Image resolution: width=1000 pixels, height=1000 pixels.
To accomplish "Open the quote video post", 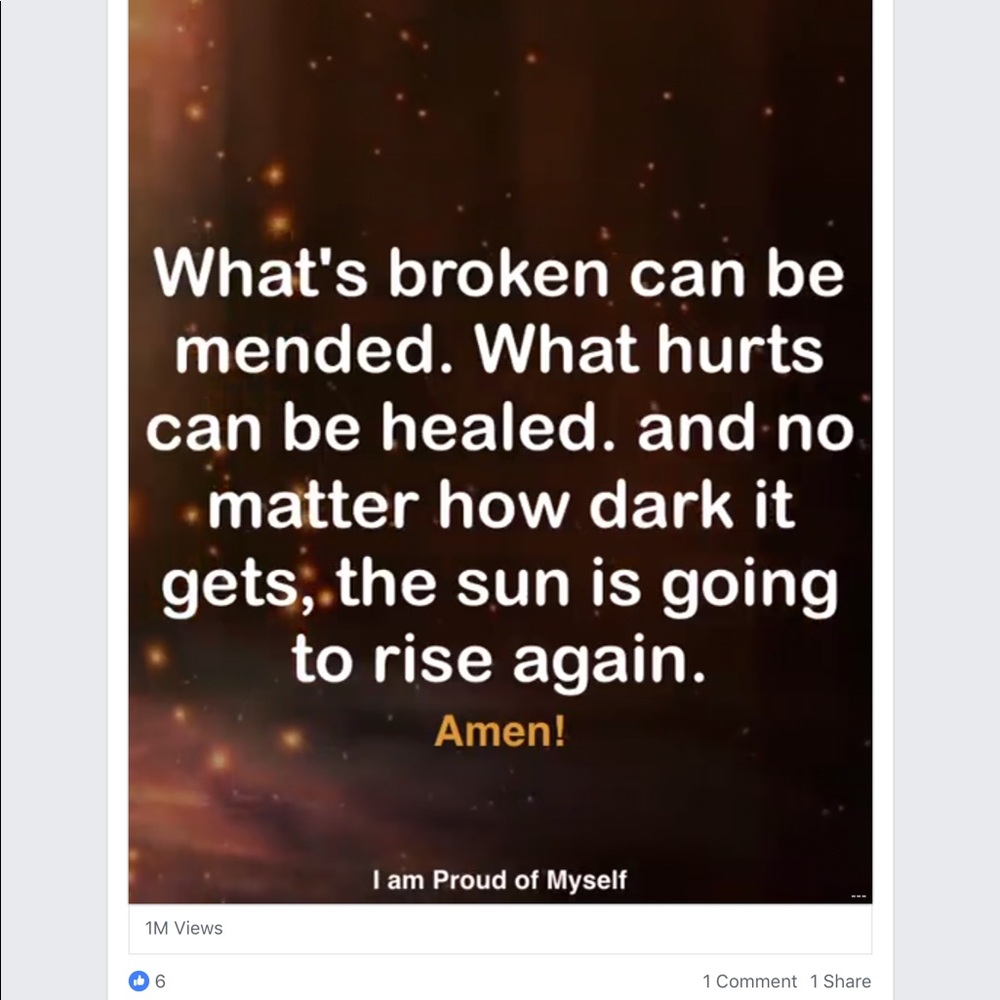I will click(500, 450).
